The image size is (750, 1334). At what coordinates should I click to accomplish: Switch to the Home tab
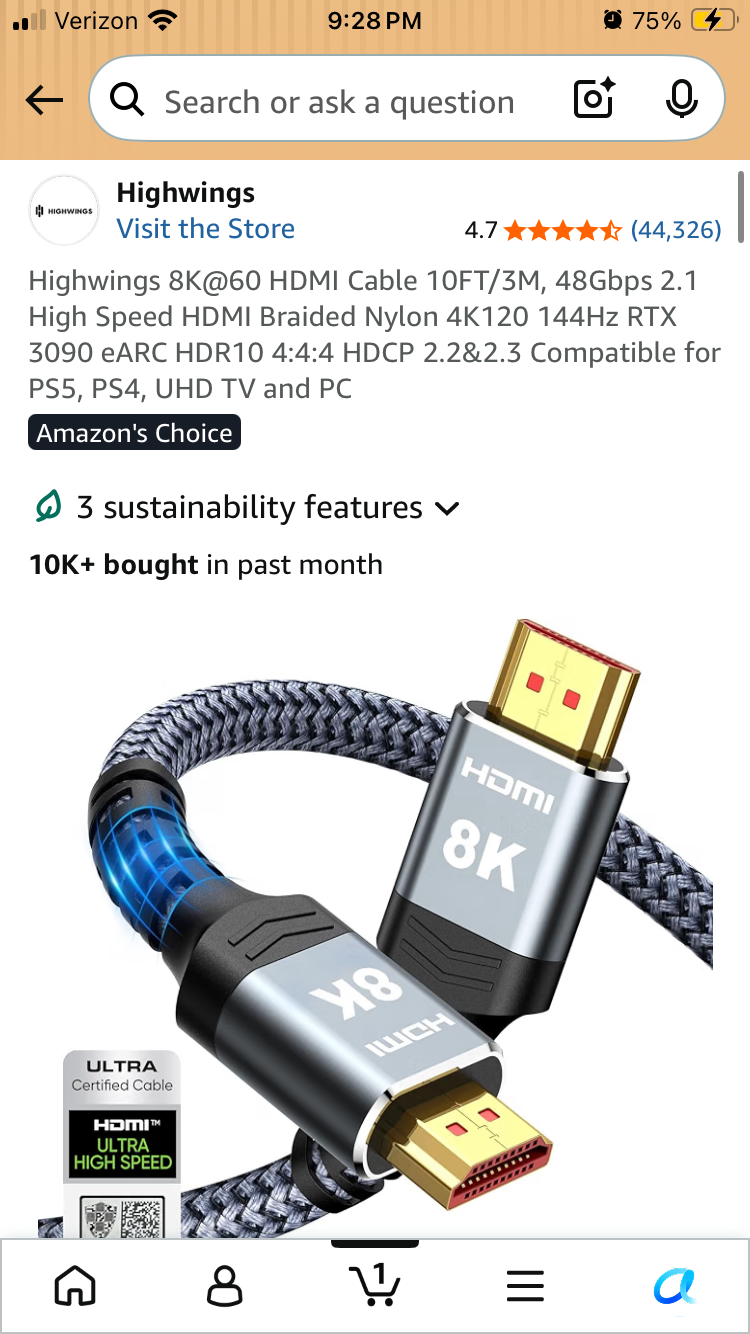pos(75,1285)
